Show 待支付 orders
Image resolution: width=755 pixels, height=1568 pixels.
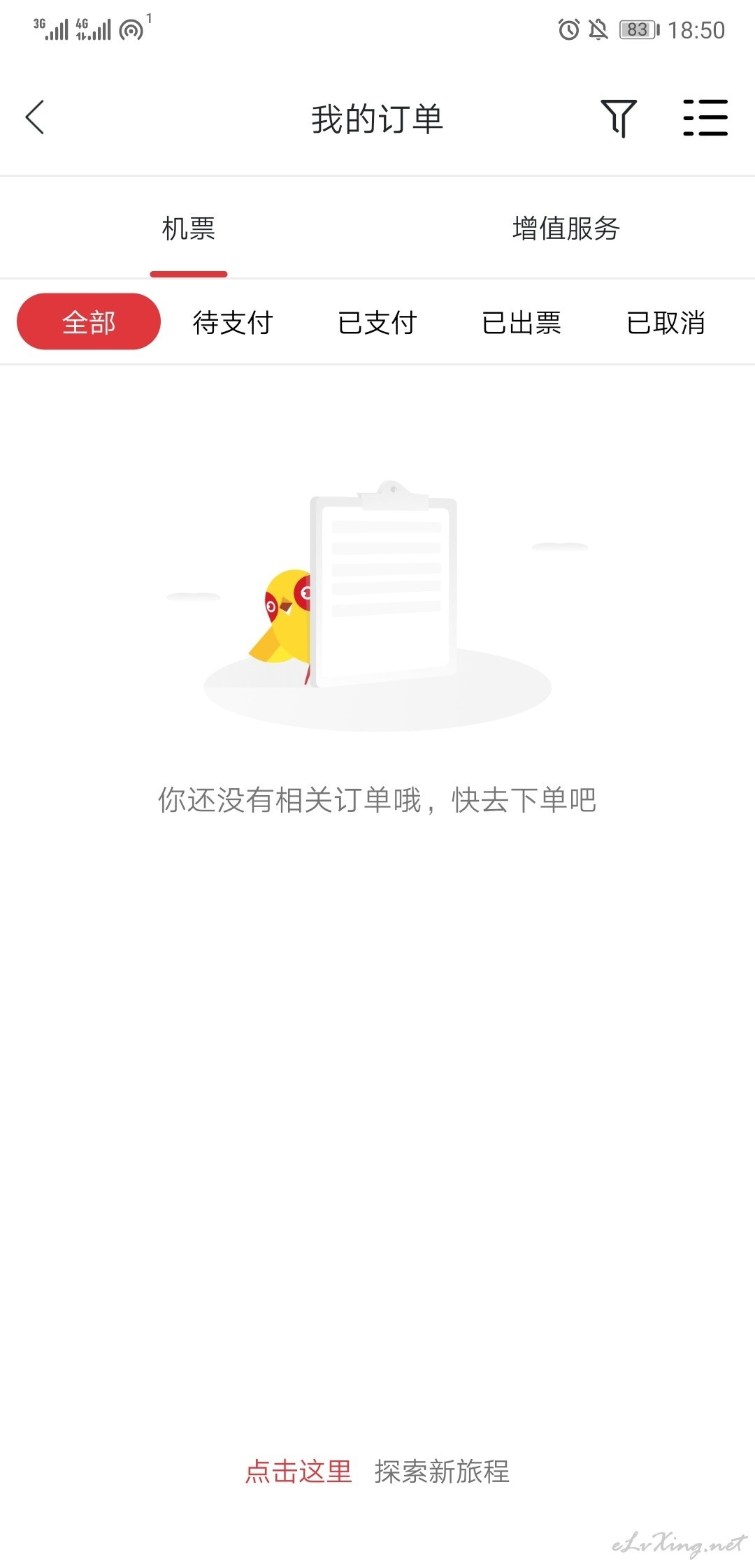(x=233, y=322)
